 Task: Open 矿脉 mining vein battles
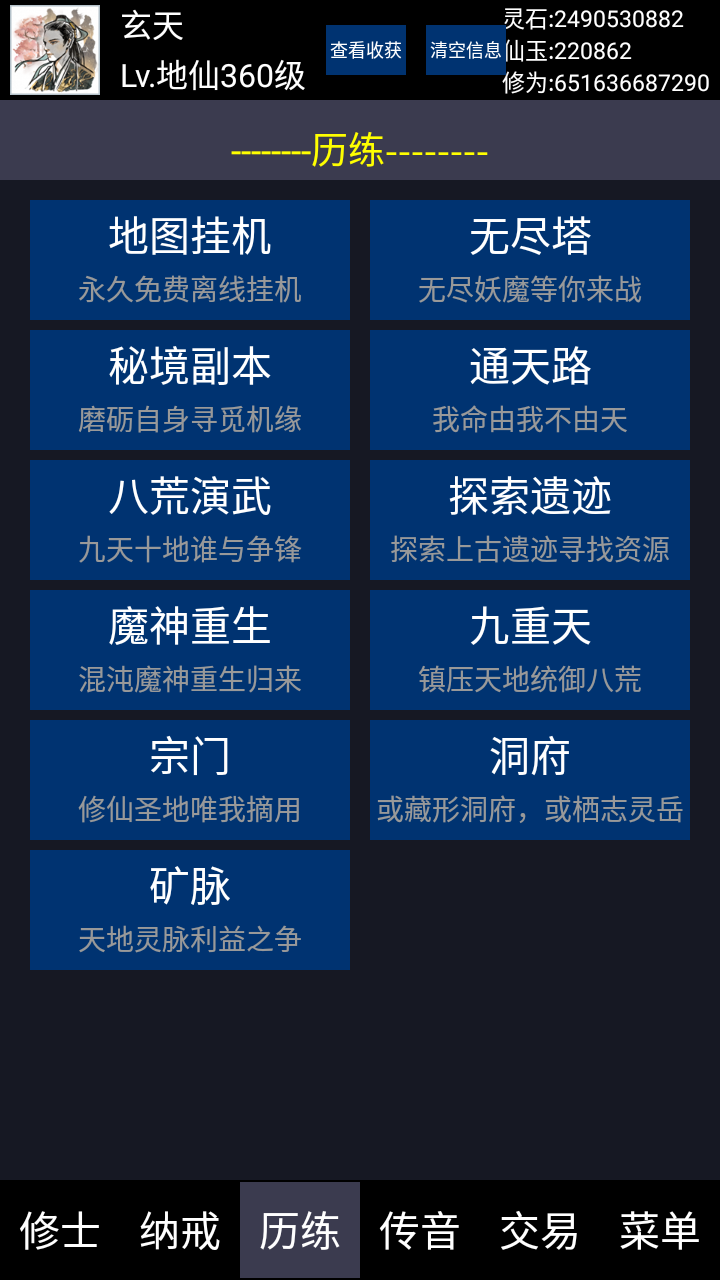tap(190, 910)
